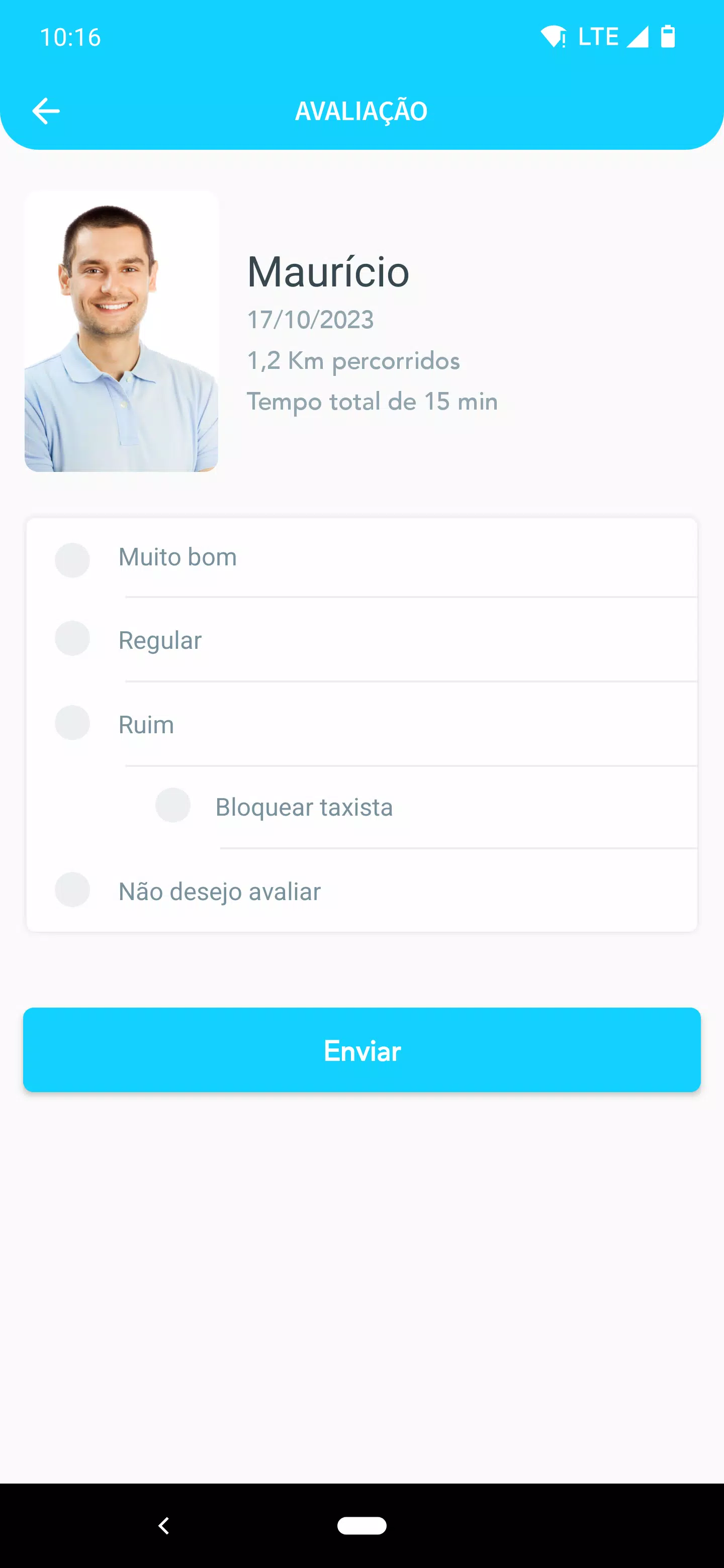Tap the home pill at screen bottom
This screenshot has width=724, height=1568.
coord(361,1527)
